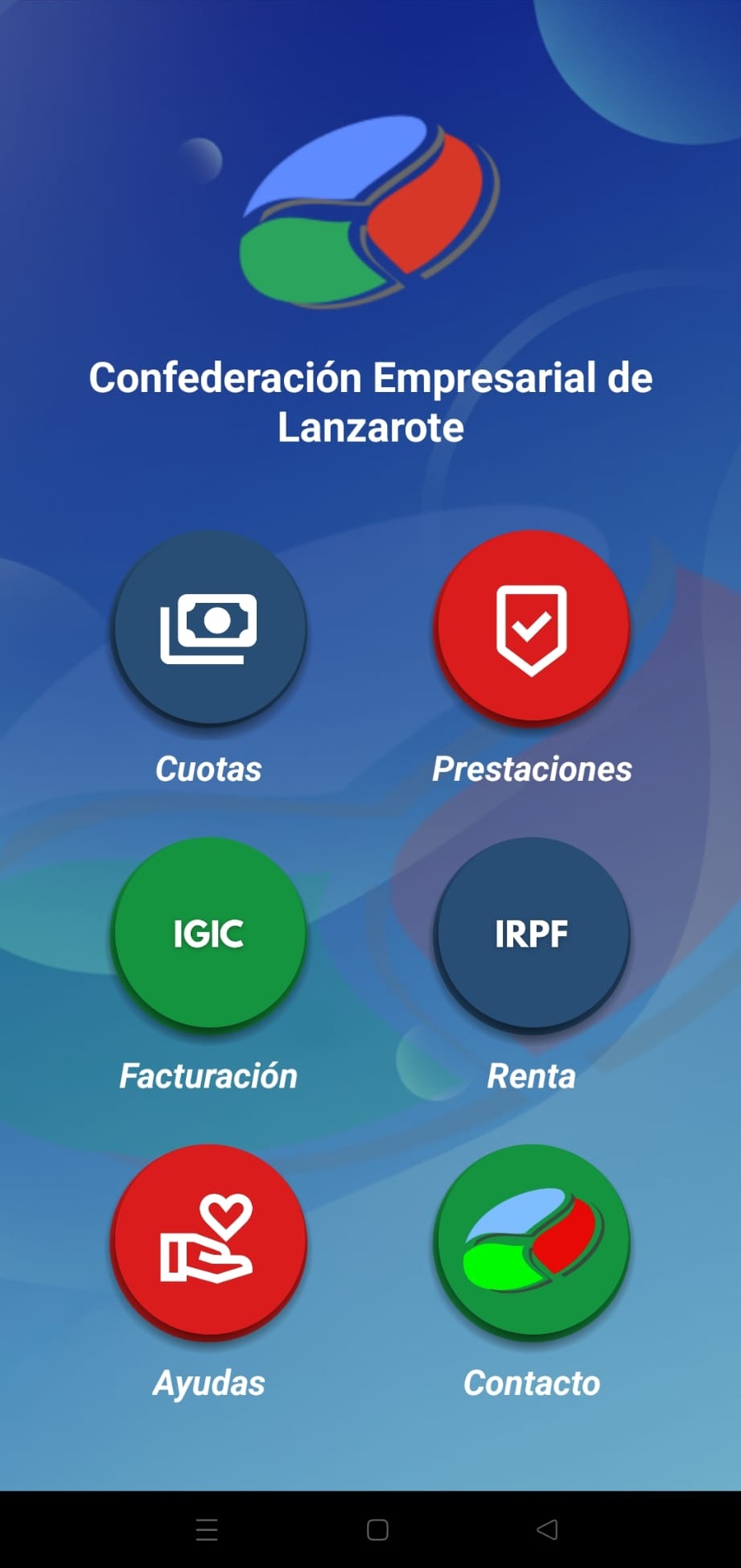Click the app title Confederación Empresarial de Lanzarote
The height and width of the screenshot is (1568, 741).
[x=370, y=402]
